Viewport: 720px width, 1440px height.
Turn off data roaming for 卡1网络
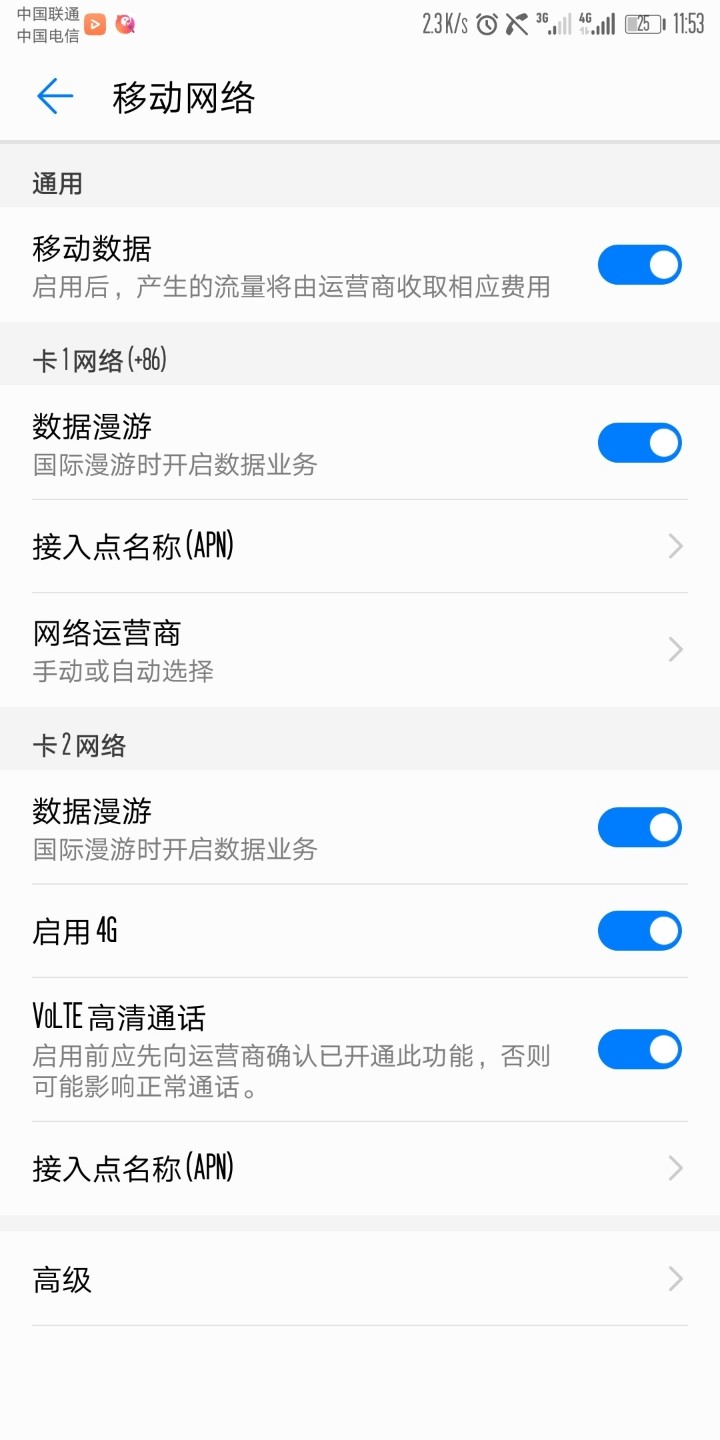(639, 442)
